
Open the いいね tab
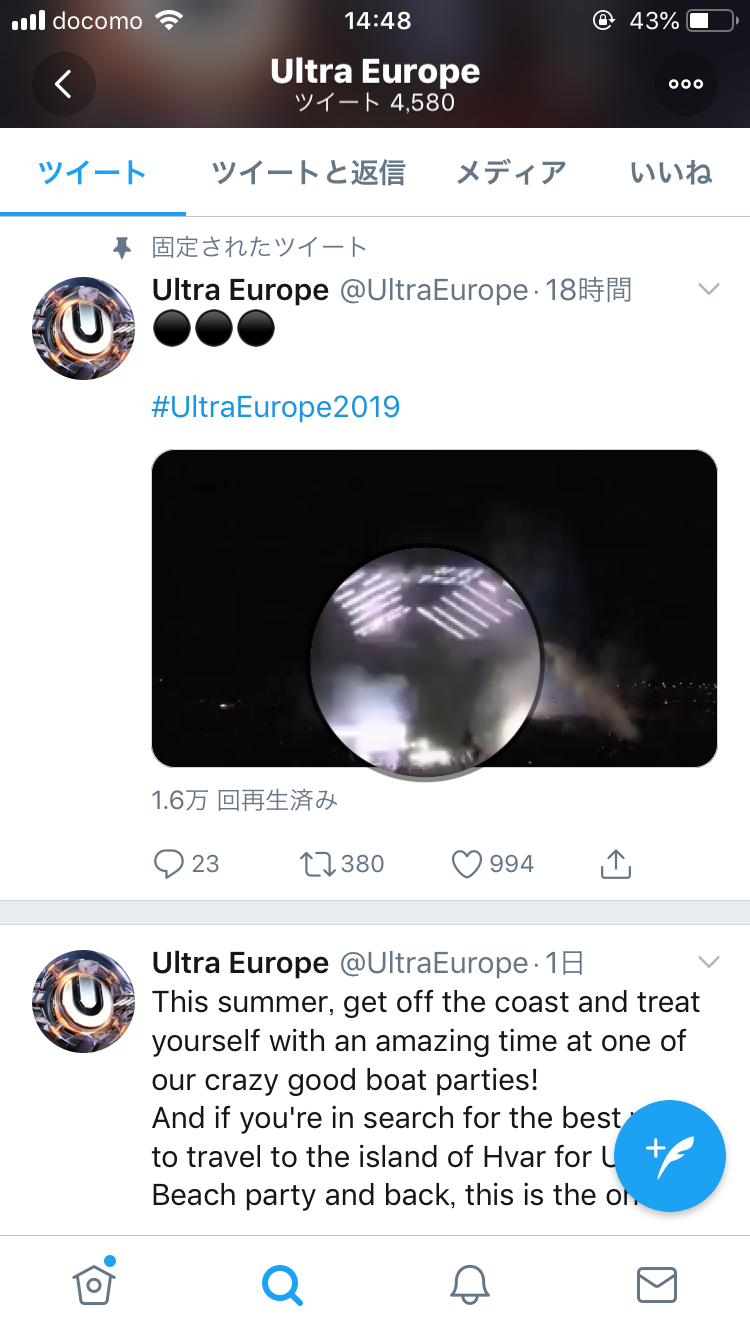671,172
